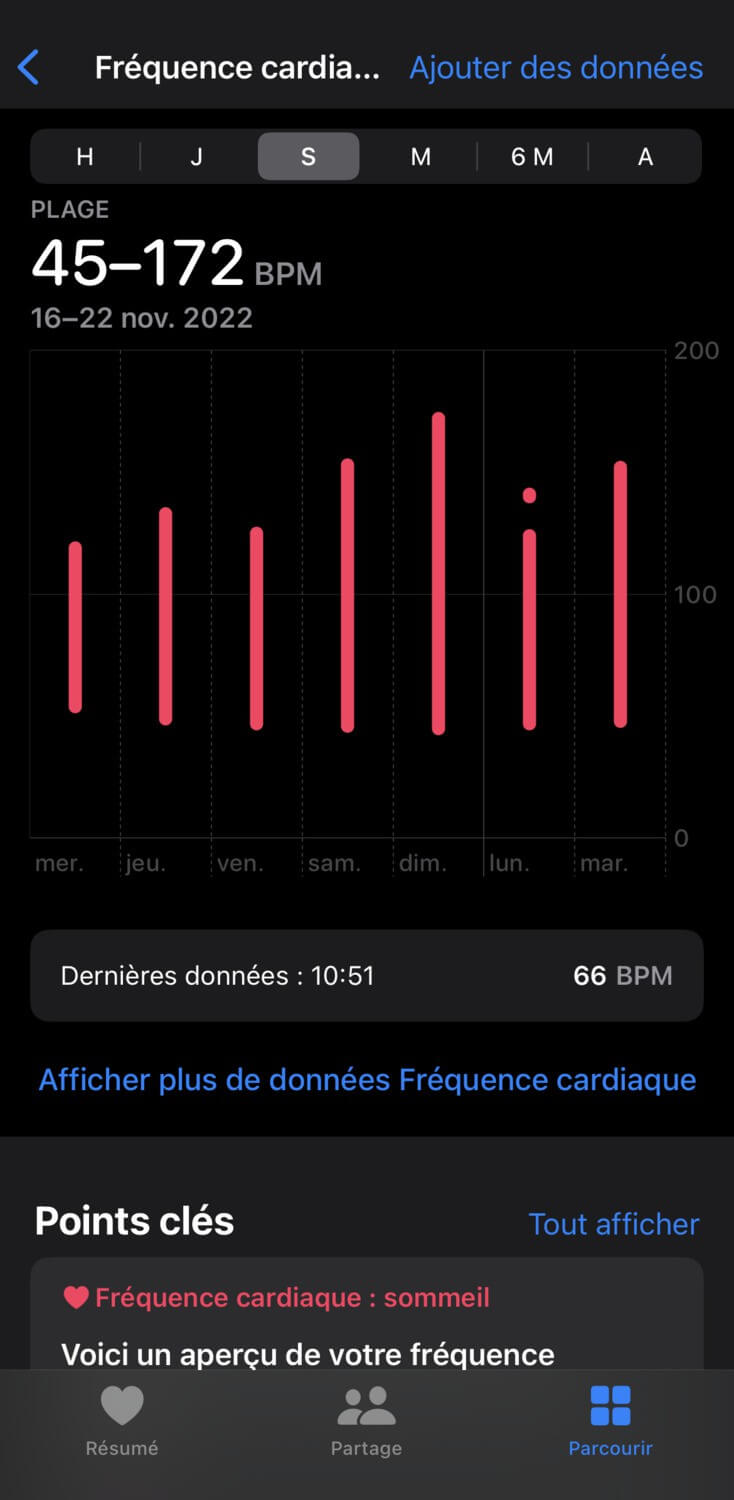
Task: Switch to the Résumé tab
Action: [x=122, y=1421]
